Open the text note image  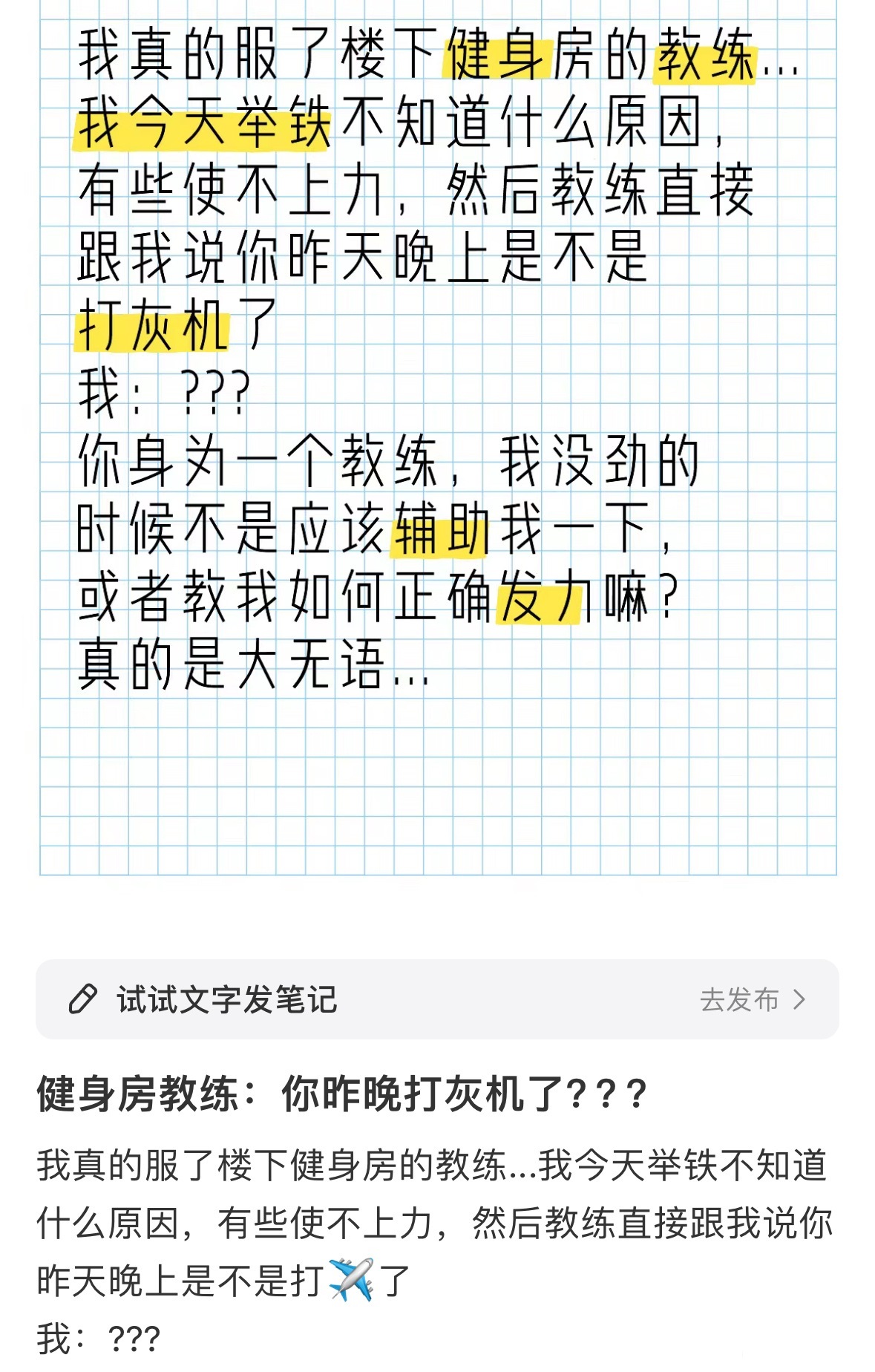437,438
